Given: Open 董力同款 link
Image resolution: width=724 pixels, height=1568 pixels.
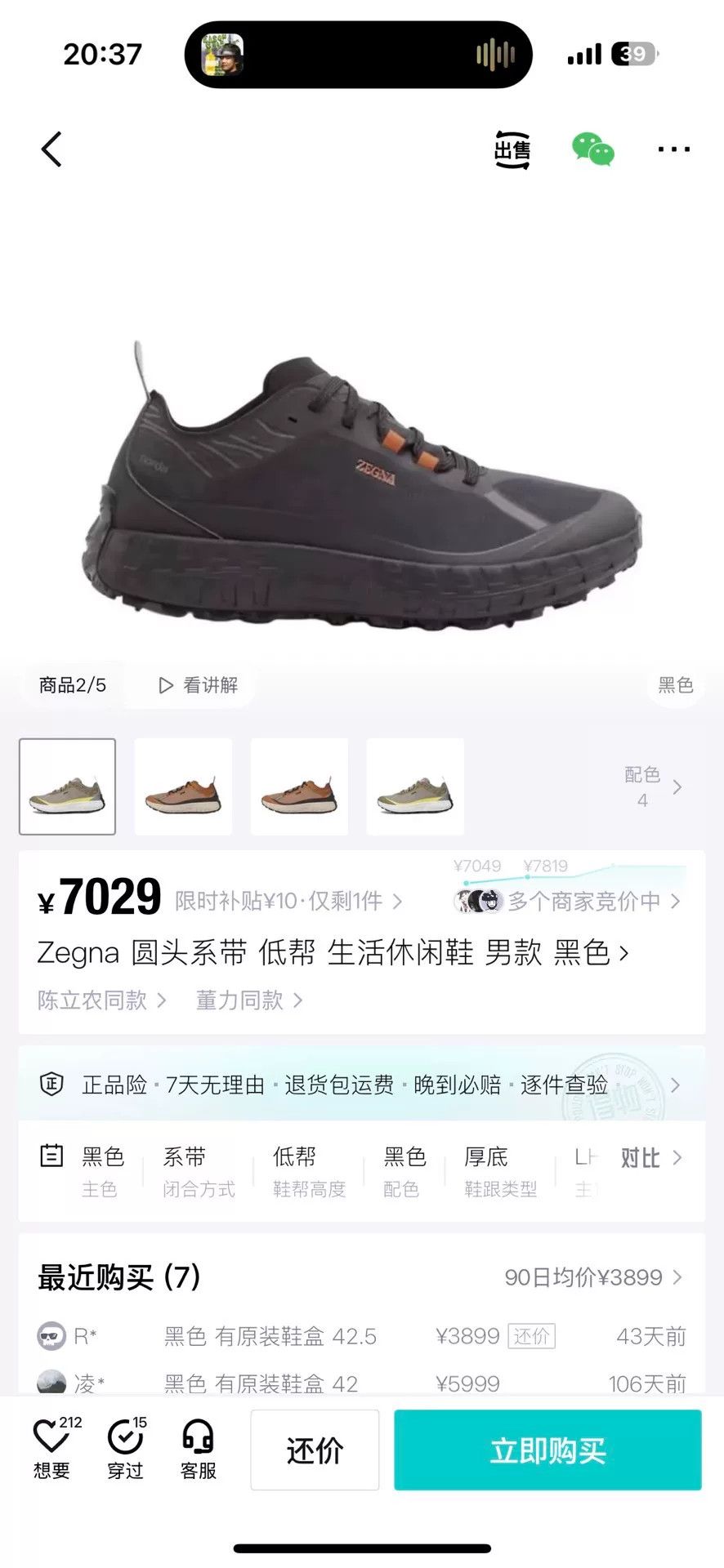Looking at the screenshot, I should click(x=249, y=1000).
